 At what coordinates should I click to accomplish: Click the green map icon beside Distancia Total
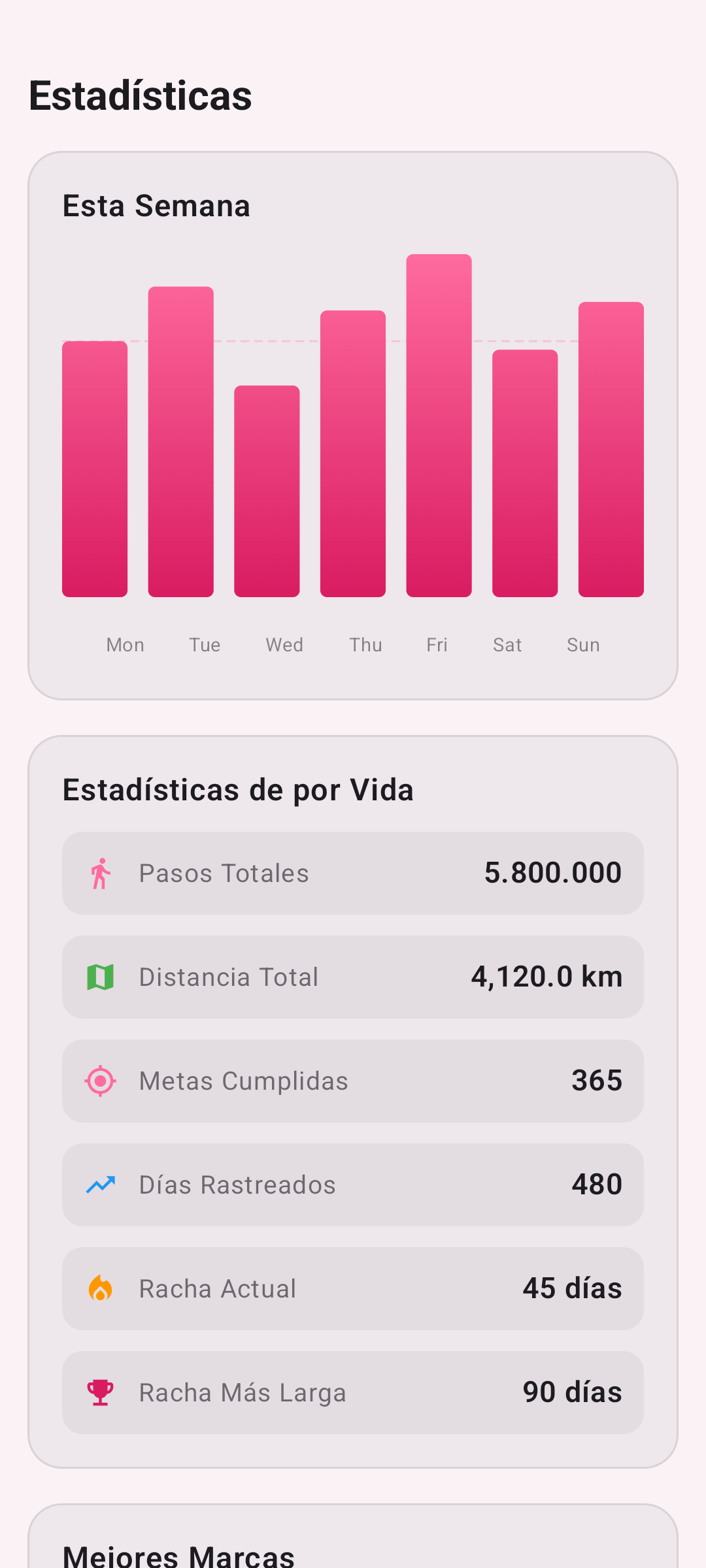click(x=99, y=976)
